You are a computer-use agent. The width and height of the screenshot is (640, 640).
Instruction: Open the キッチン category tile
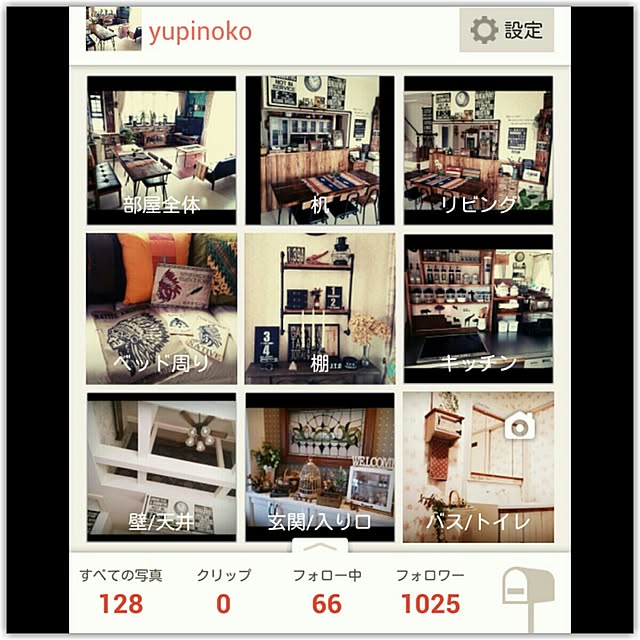coord(478,308)
